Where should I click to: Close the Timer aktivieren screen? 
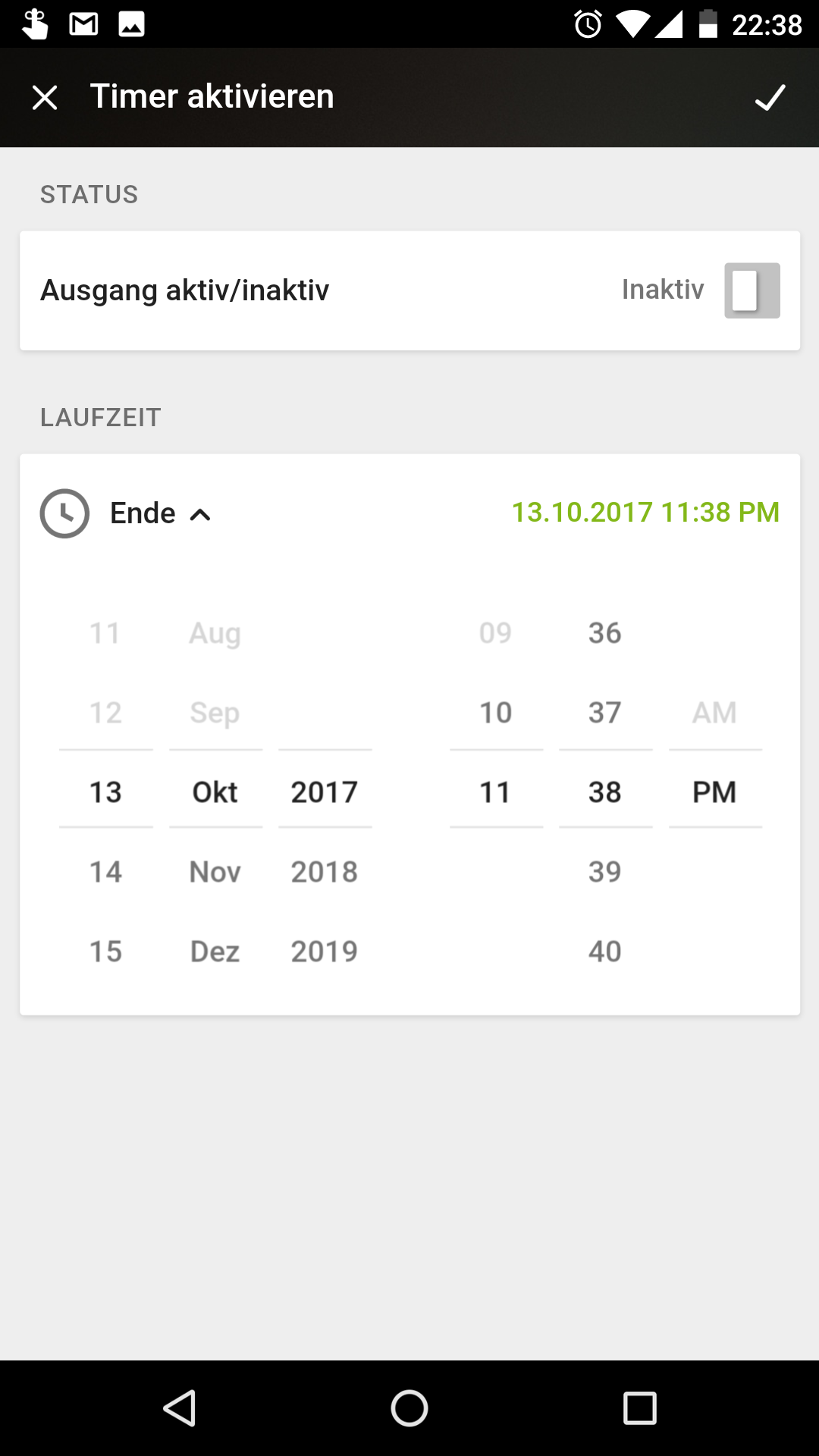click(x=45, y=97)
